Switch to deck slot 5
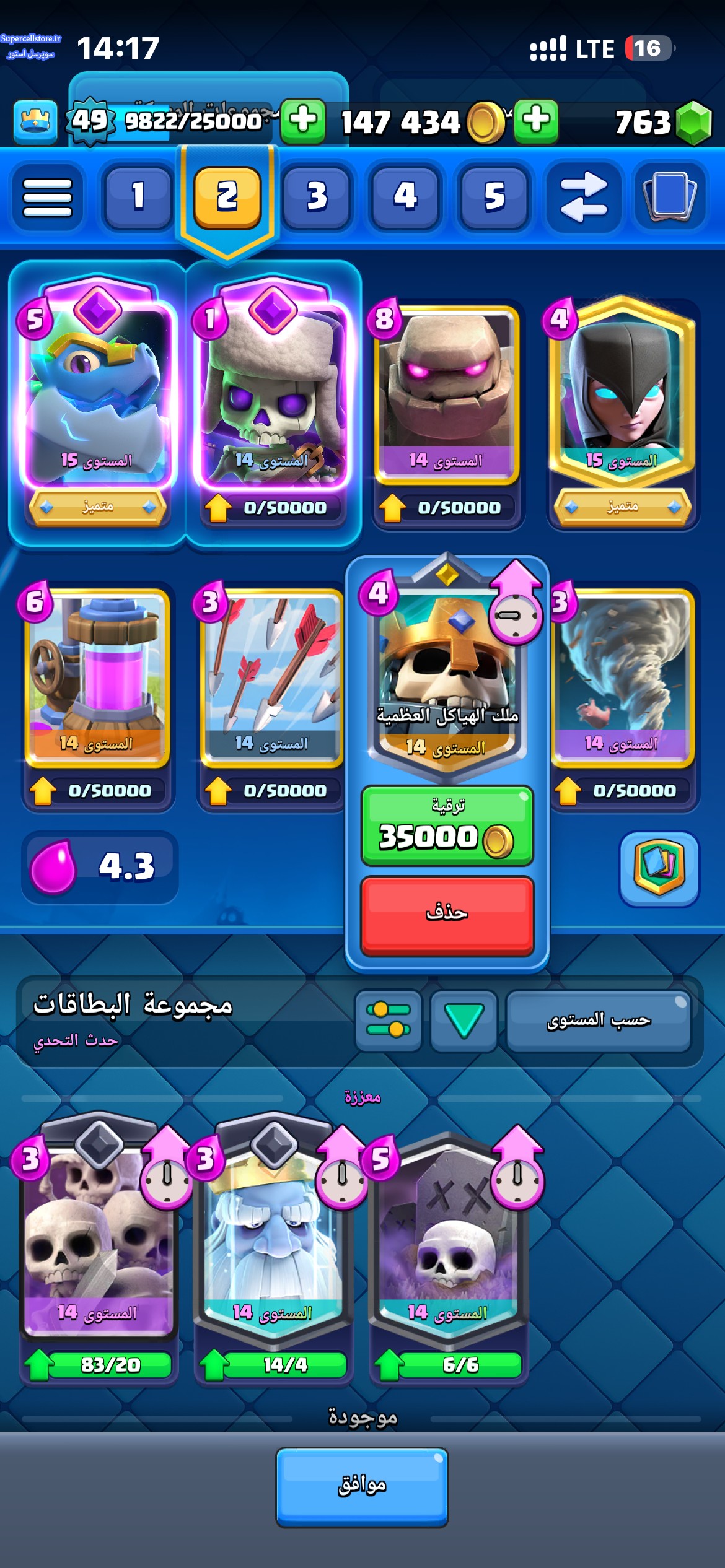This screenshot has height=1568, width=725. pyautogui.click(x=494, y=197)
